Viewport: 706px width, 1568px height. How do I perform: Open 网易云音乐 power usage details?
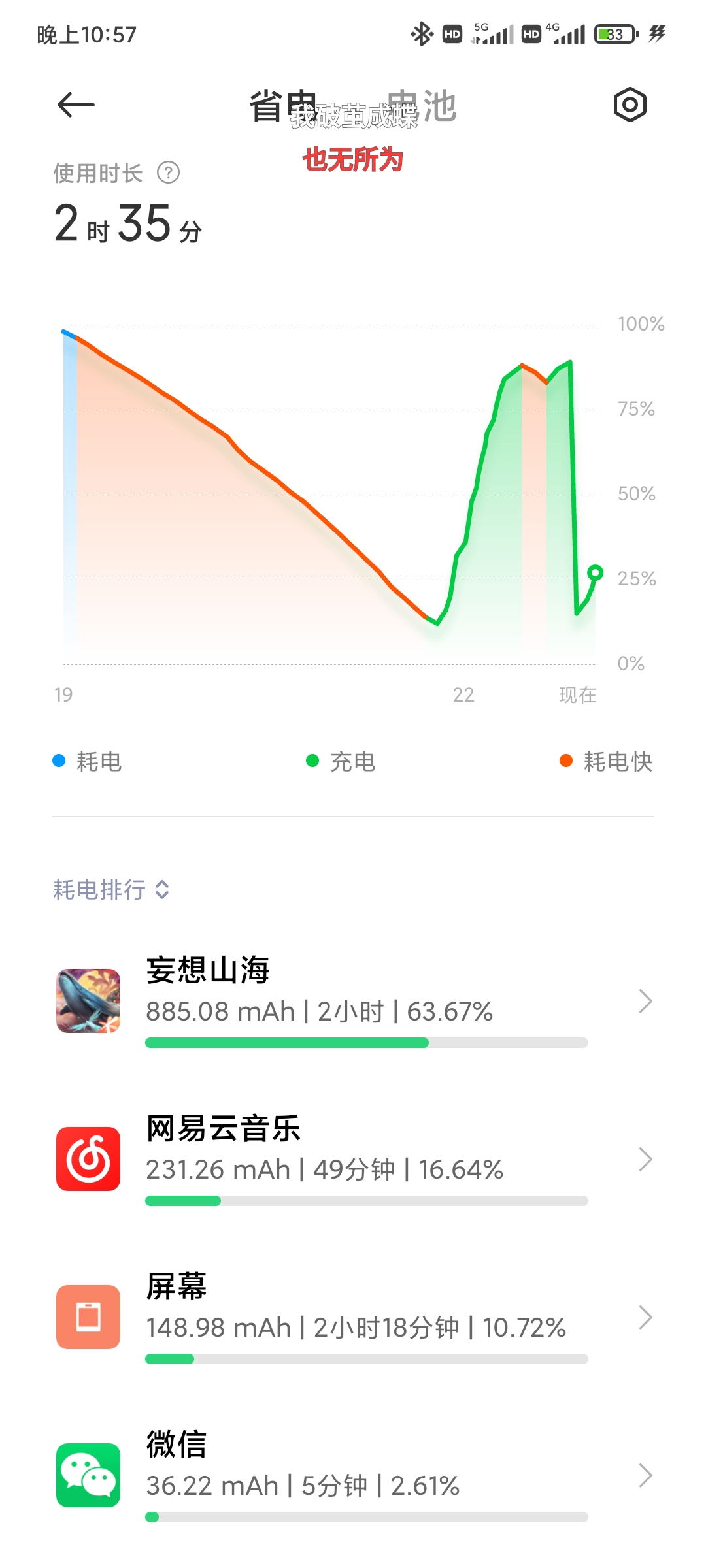pyautogui.click(x=353, y=1159)
